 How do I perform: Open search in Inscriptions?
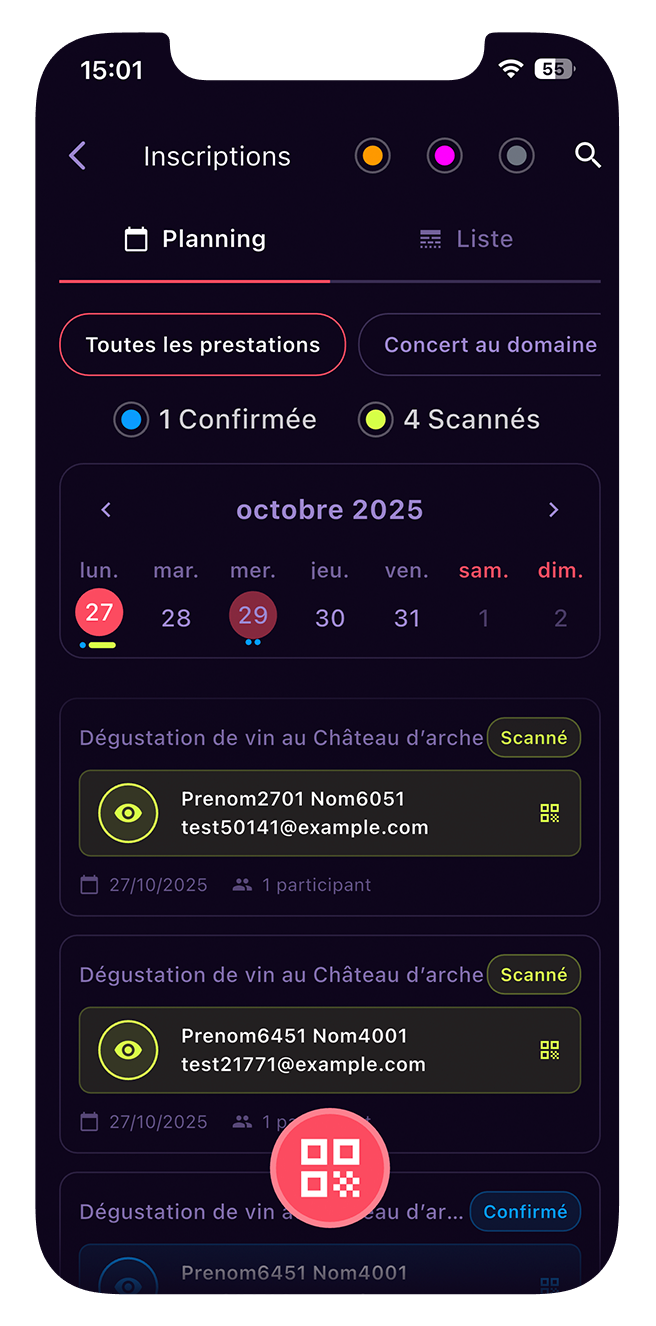[x=588, y=156]
